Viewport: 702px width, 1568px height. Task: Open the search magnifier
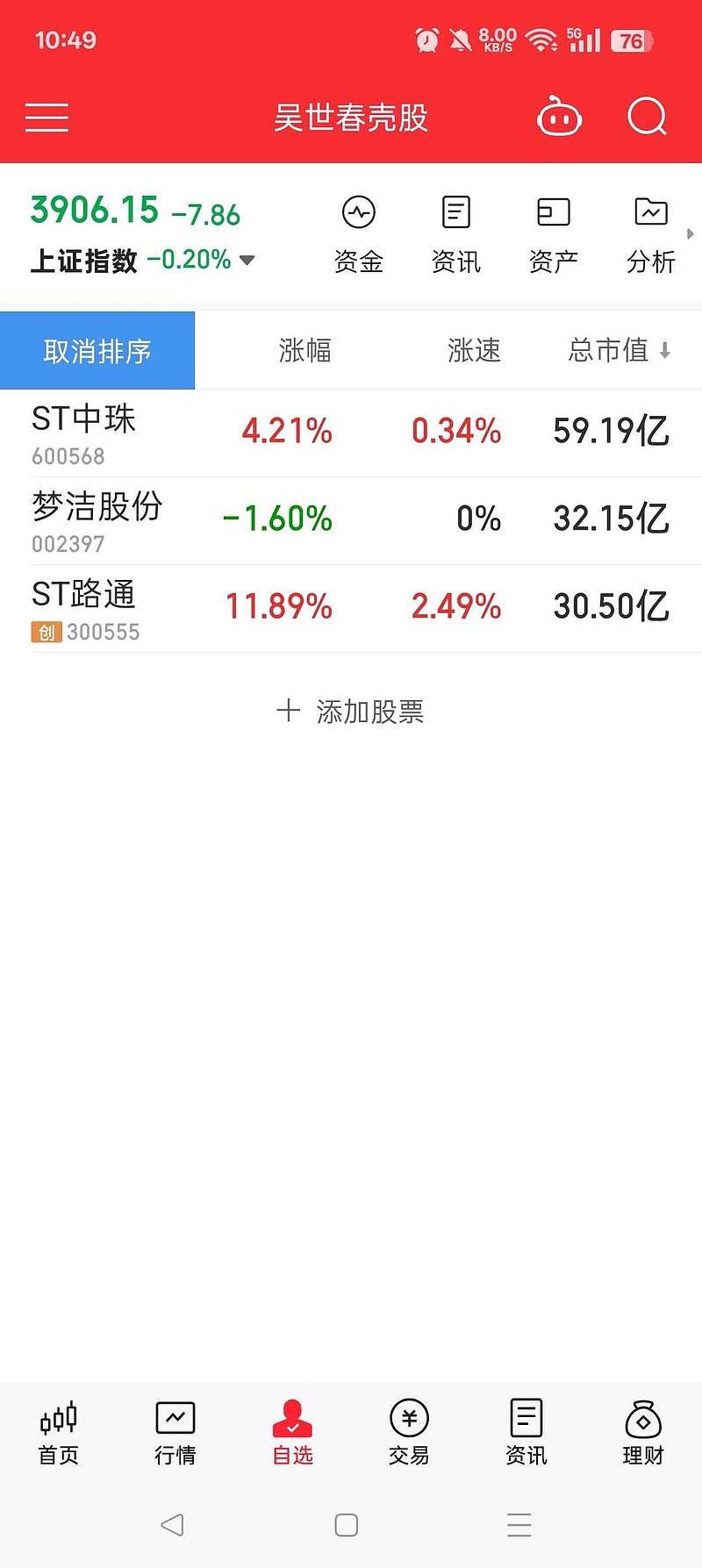(x=647, y=117)
